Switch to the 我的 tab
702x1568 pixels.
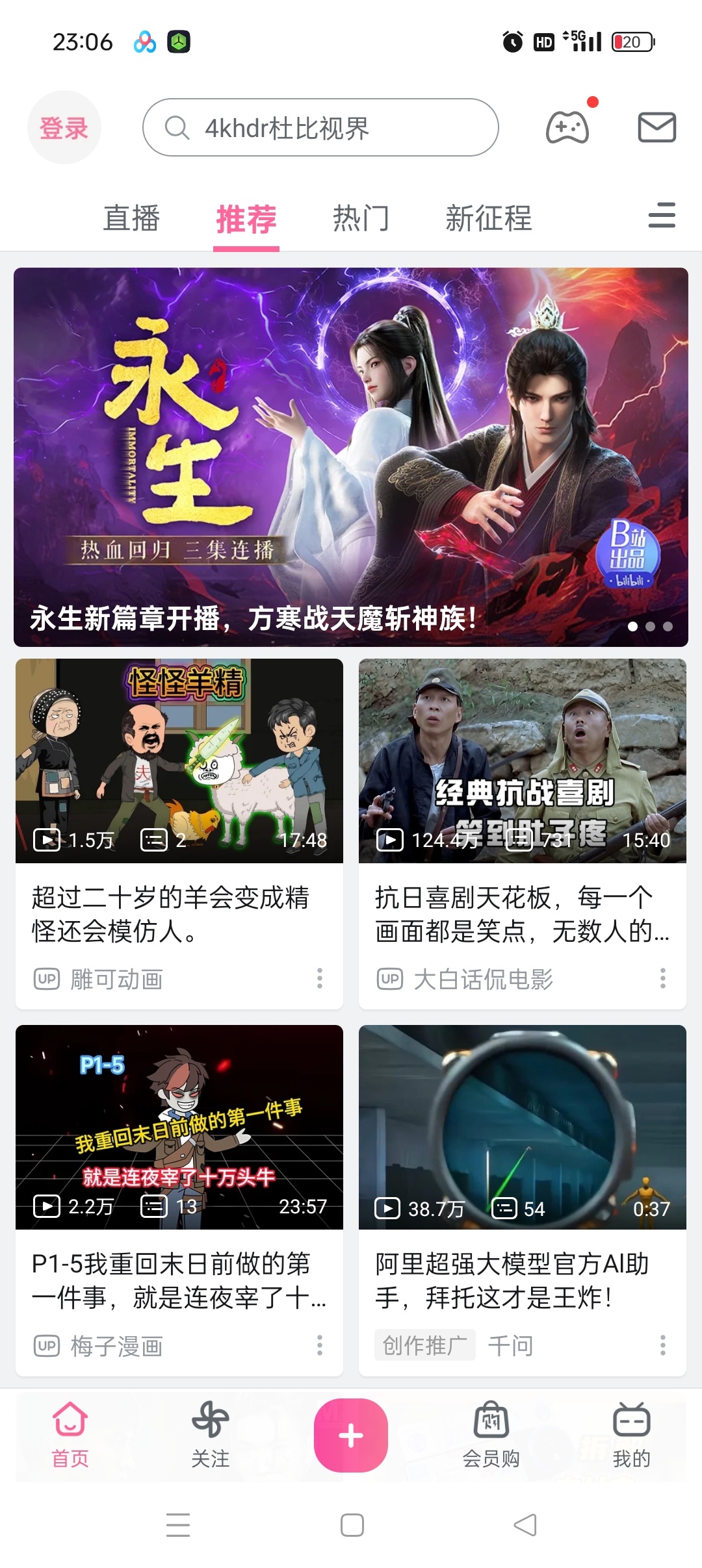pyautogui.click(x=631, y=1435)
